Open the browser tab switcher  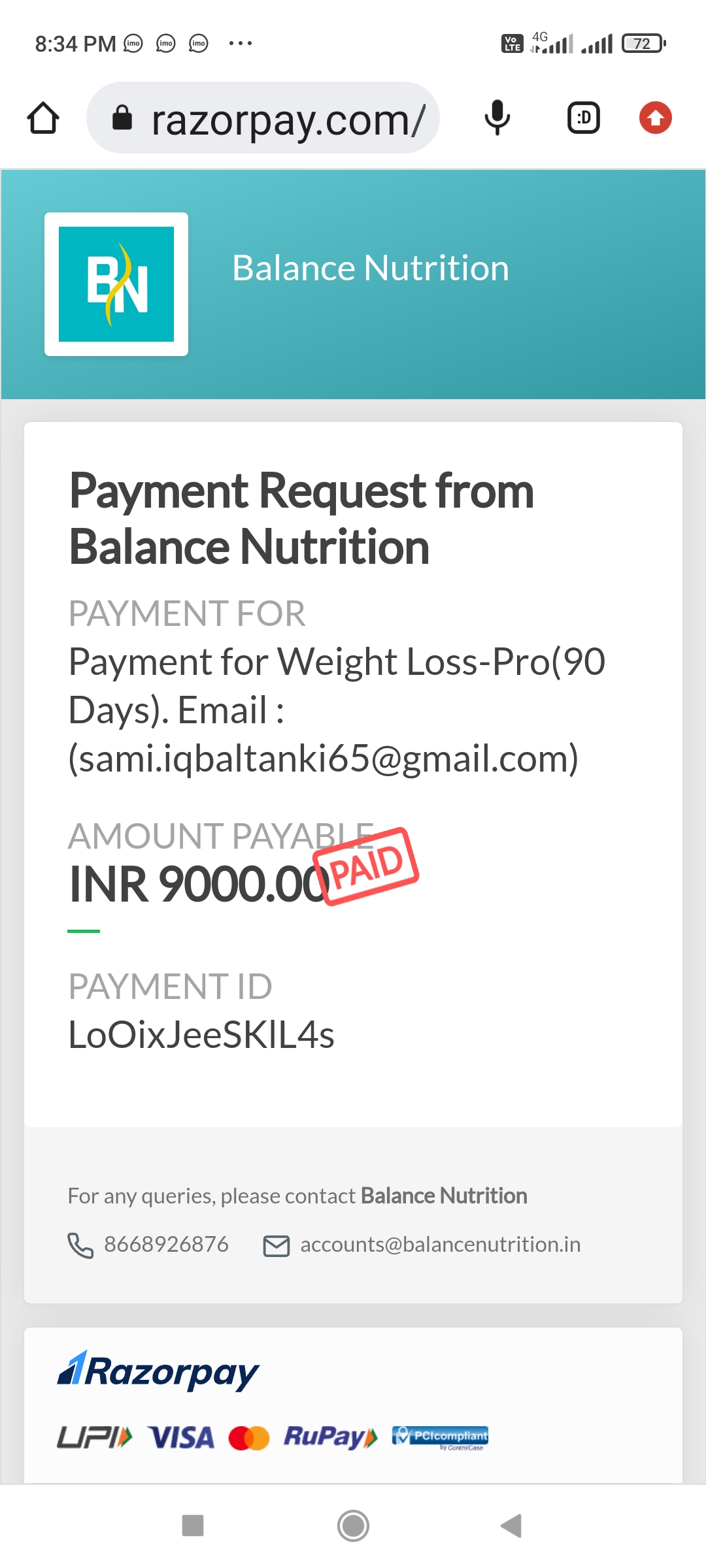click(583, 118)
